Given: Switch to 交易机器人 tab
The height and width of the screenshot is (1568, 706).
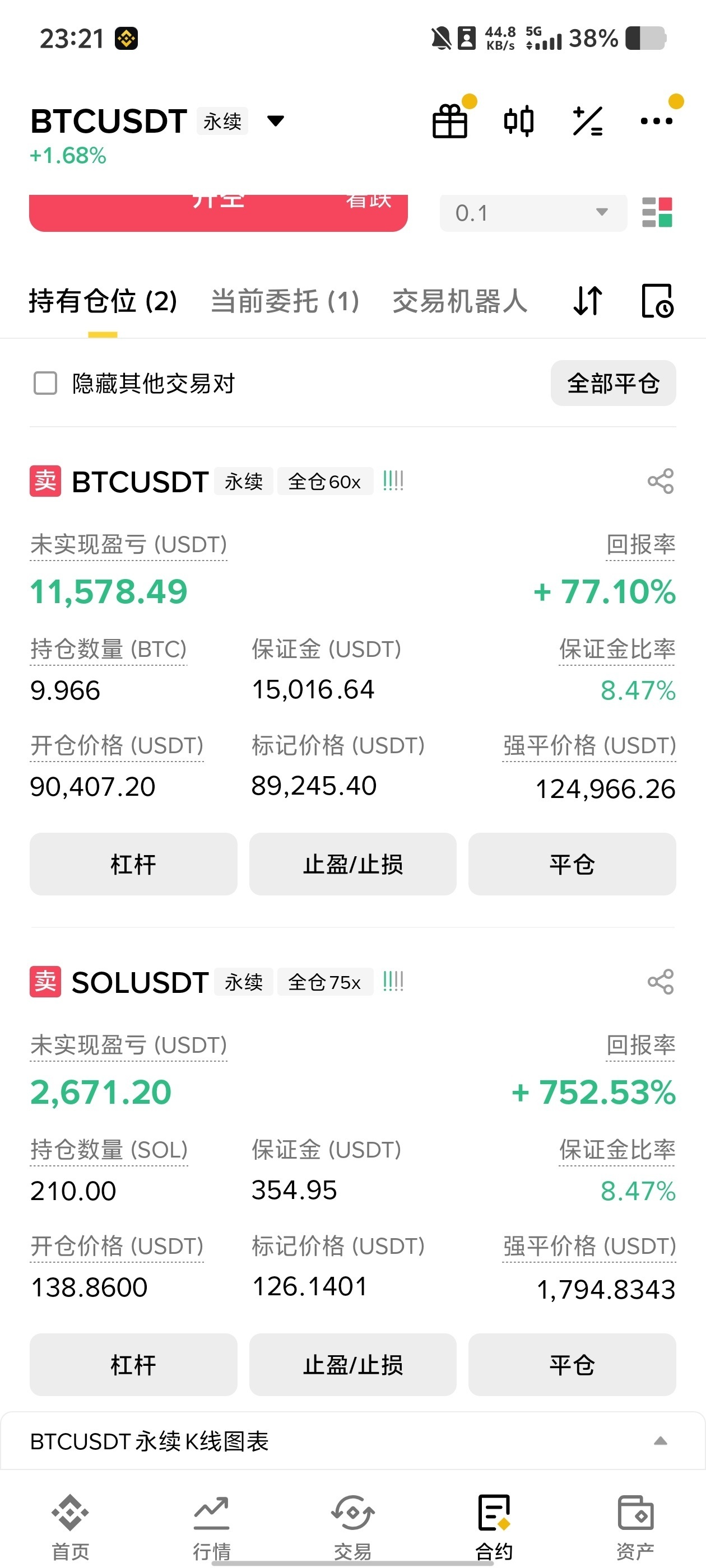Looking at the screenshot, I should click(x=460, y=301).
